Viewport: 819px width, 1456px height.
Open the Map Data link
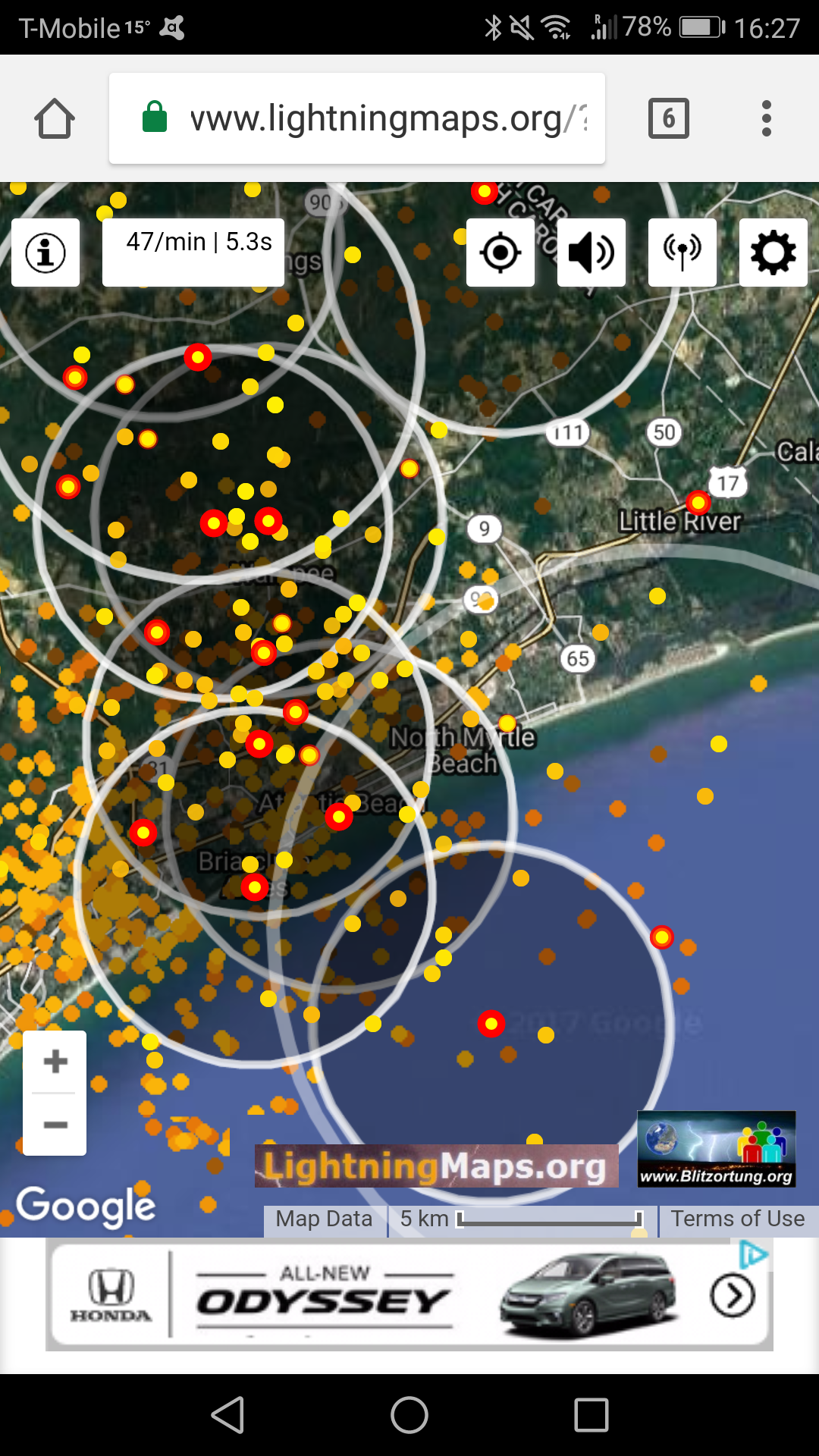pos(325,1219)
